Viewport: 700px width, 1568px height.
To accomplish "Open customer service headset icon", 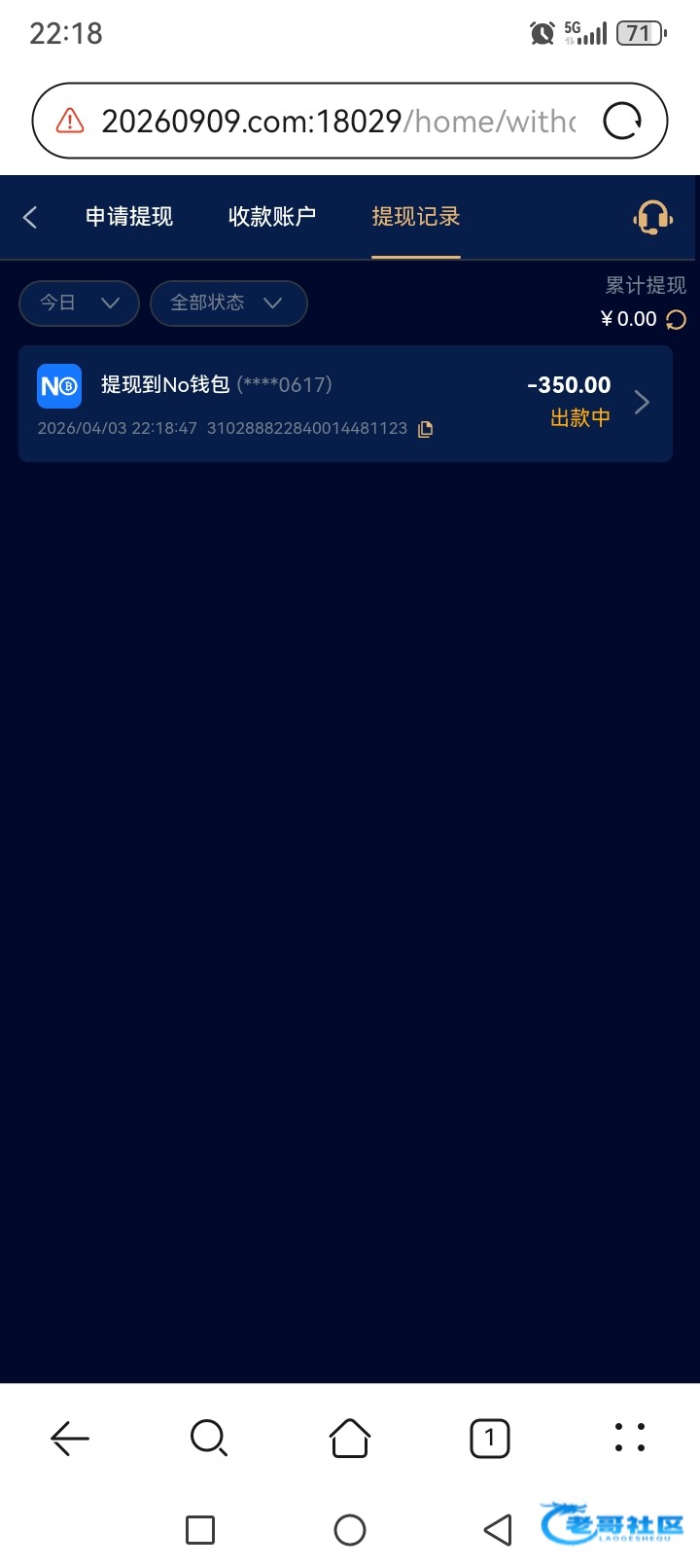I will pyautogui.click(x=652, y=217).
